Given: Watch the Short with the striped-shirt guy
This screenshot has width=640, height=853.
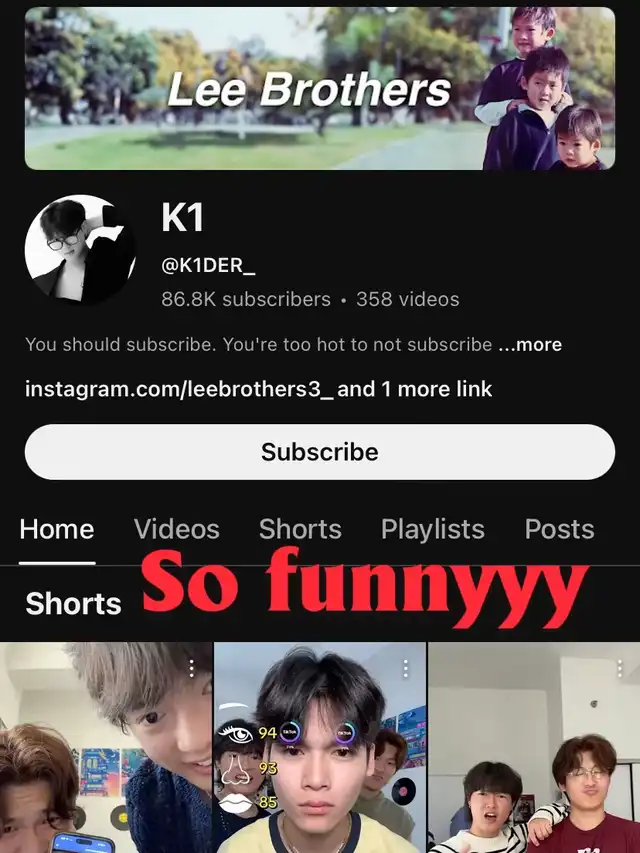Looking at the screenshot, I should 534,760.
